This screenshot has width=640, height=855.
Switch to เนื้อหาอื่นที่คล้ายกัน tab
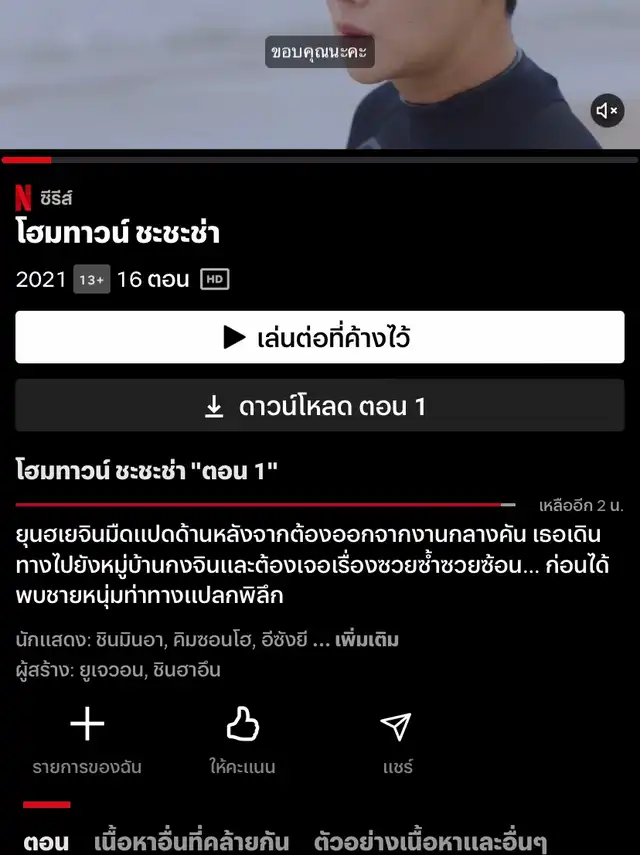pos(191,841)
